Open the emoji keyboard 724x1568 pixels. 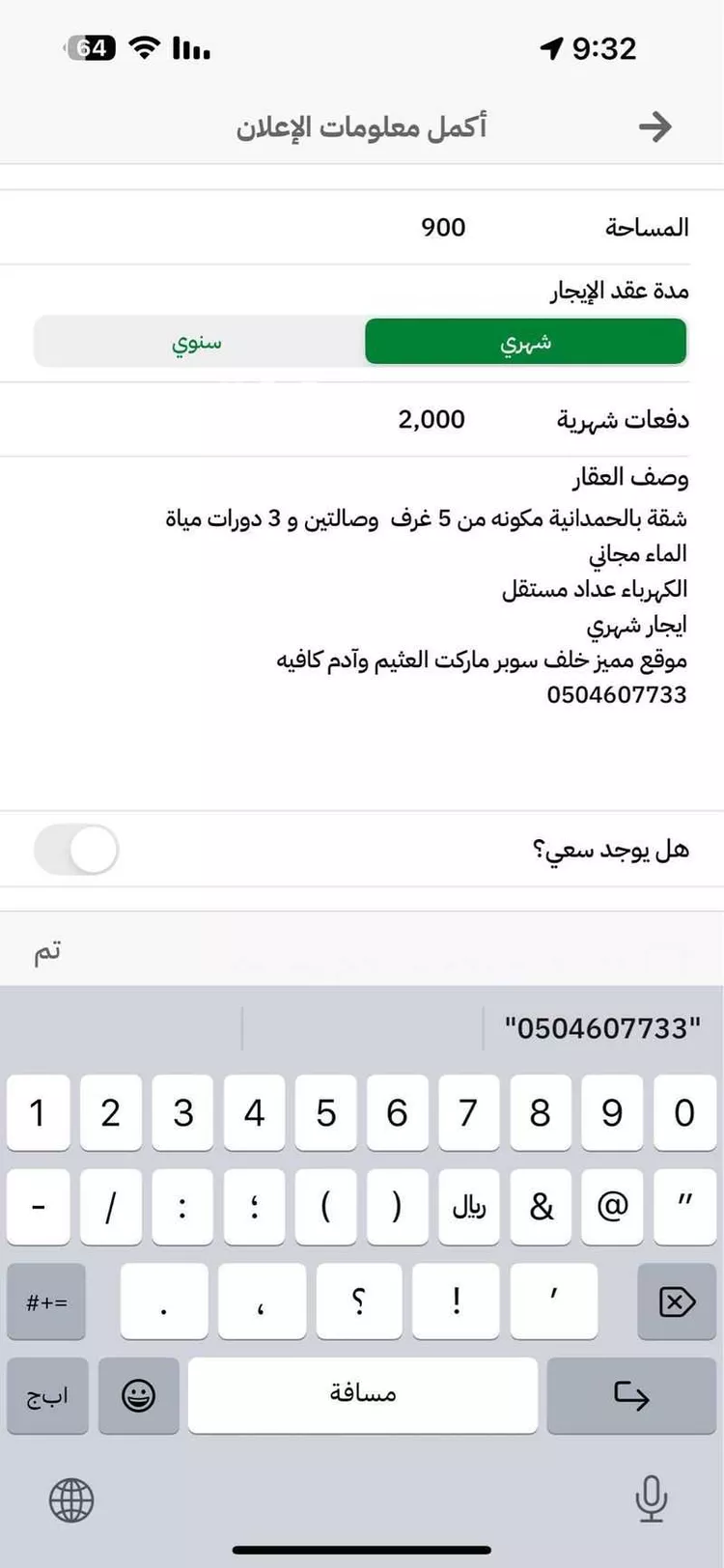tap(139, 1393)
